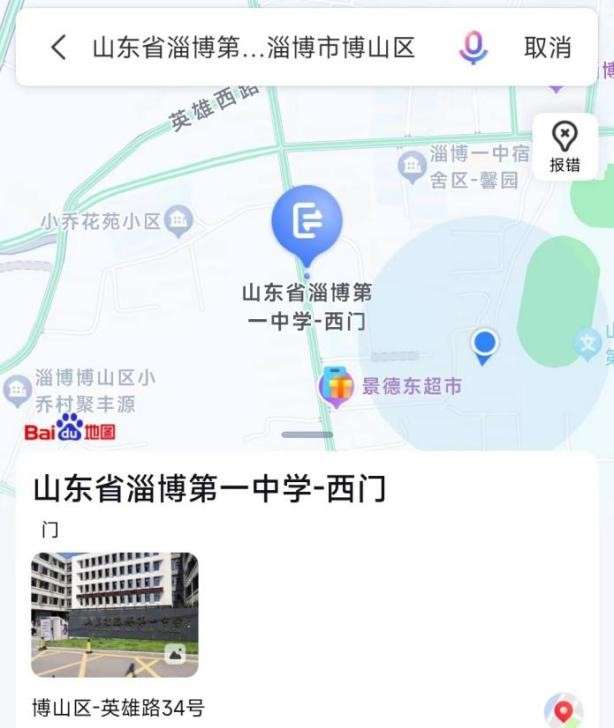Open the 小乔花苑小区 map marker

(179, 221)
